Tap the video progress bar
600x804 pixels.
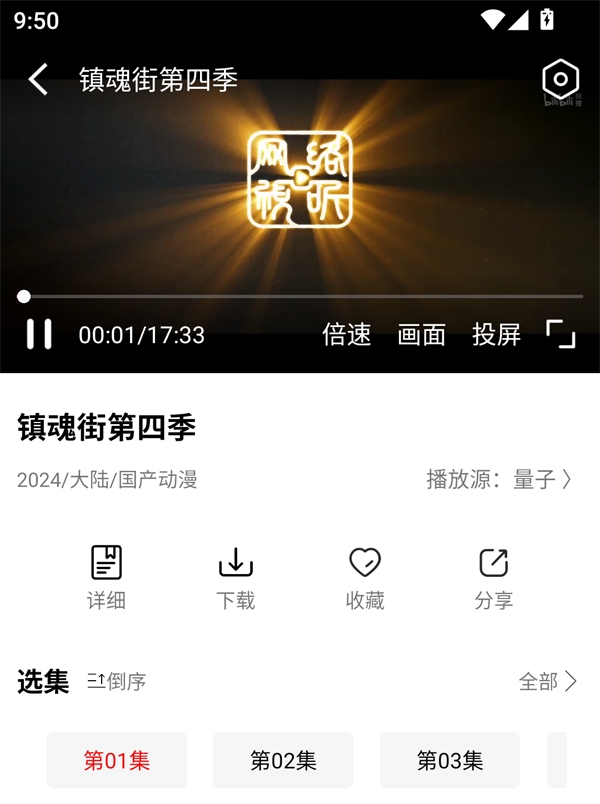(x=300, y=296)
